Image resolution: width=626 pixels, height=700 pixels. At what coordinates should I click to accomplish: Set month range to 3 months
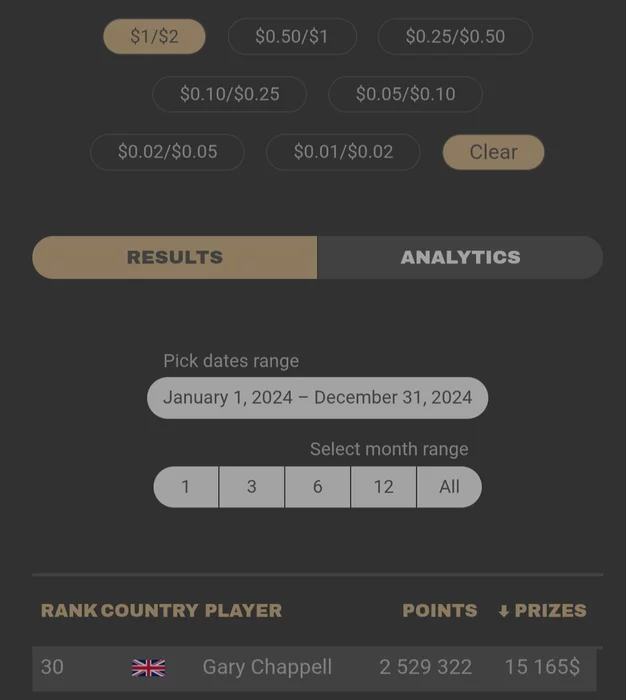coord(251,487)
